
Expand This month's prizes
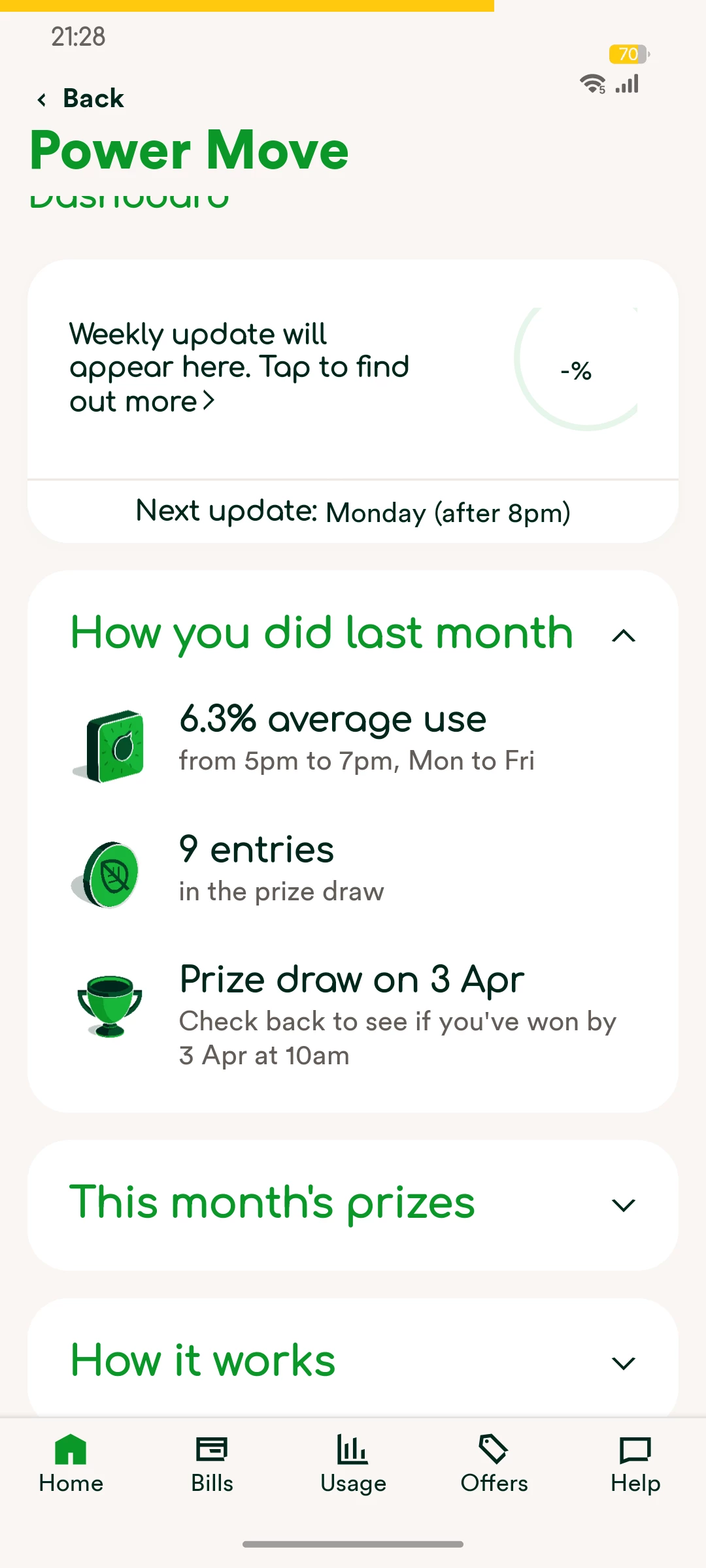[623, 1205]
